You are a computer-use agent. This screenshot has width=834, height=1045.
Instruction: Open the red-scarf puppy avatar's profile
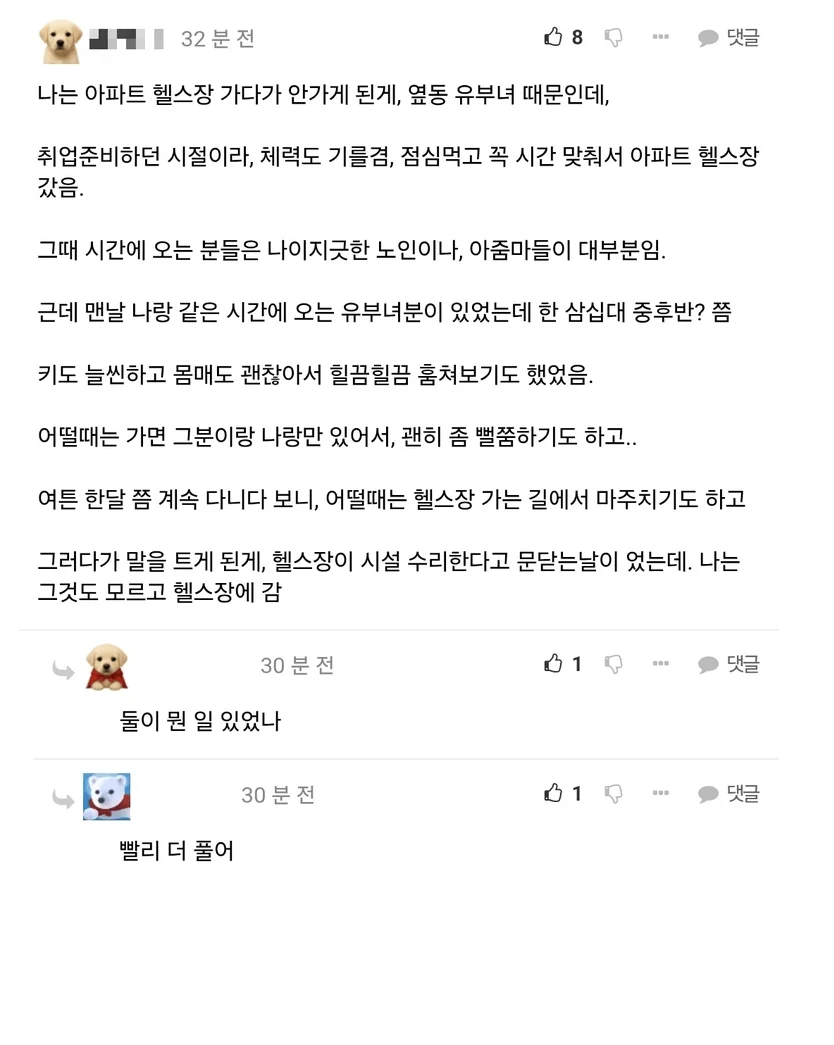click(x=107, y=667)
